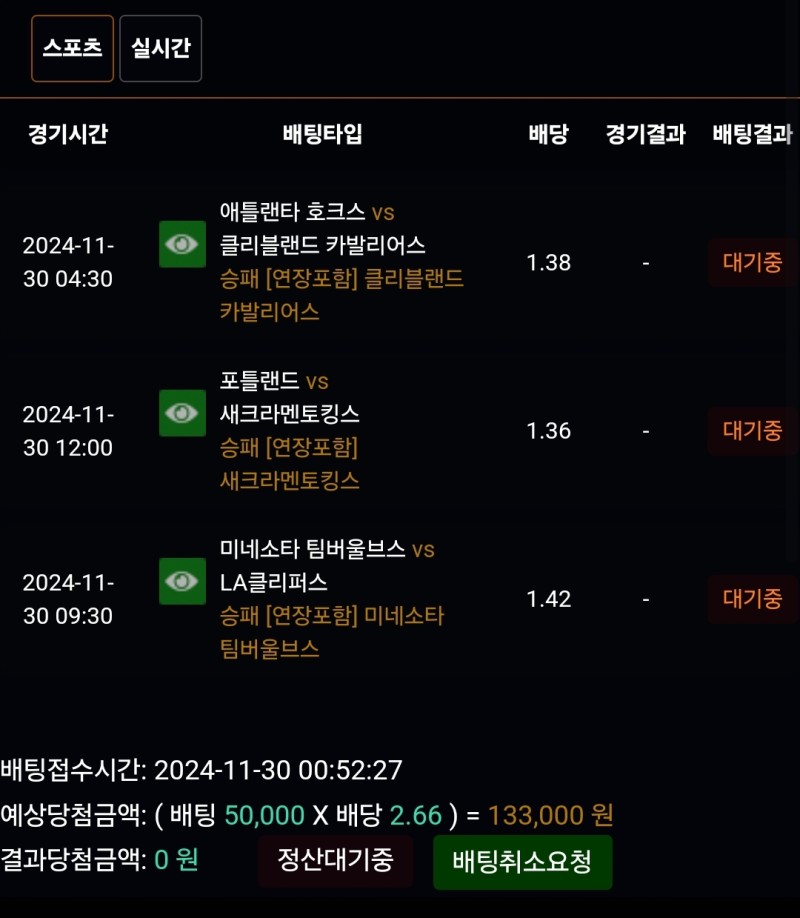Tap the eye icon for 포틀랜드 match
This screenshot has height=918, width=800.
click(182, 413)
